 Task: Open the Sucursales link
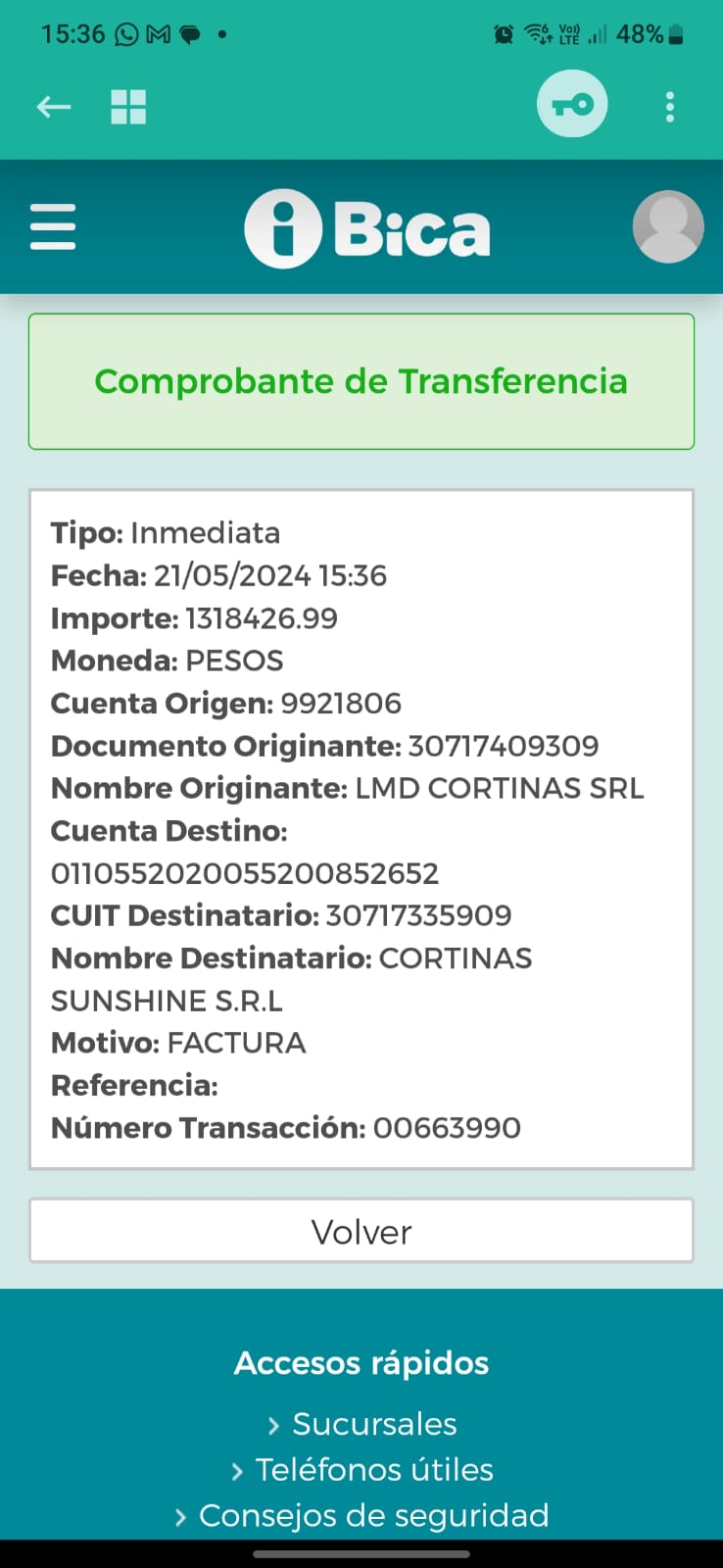point(373,1423)
